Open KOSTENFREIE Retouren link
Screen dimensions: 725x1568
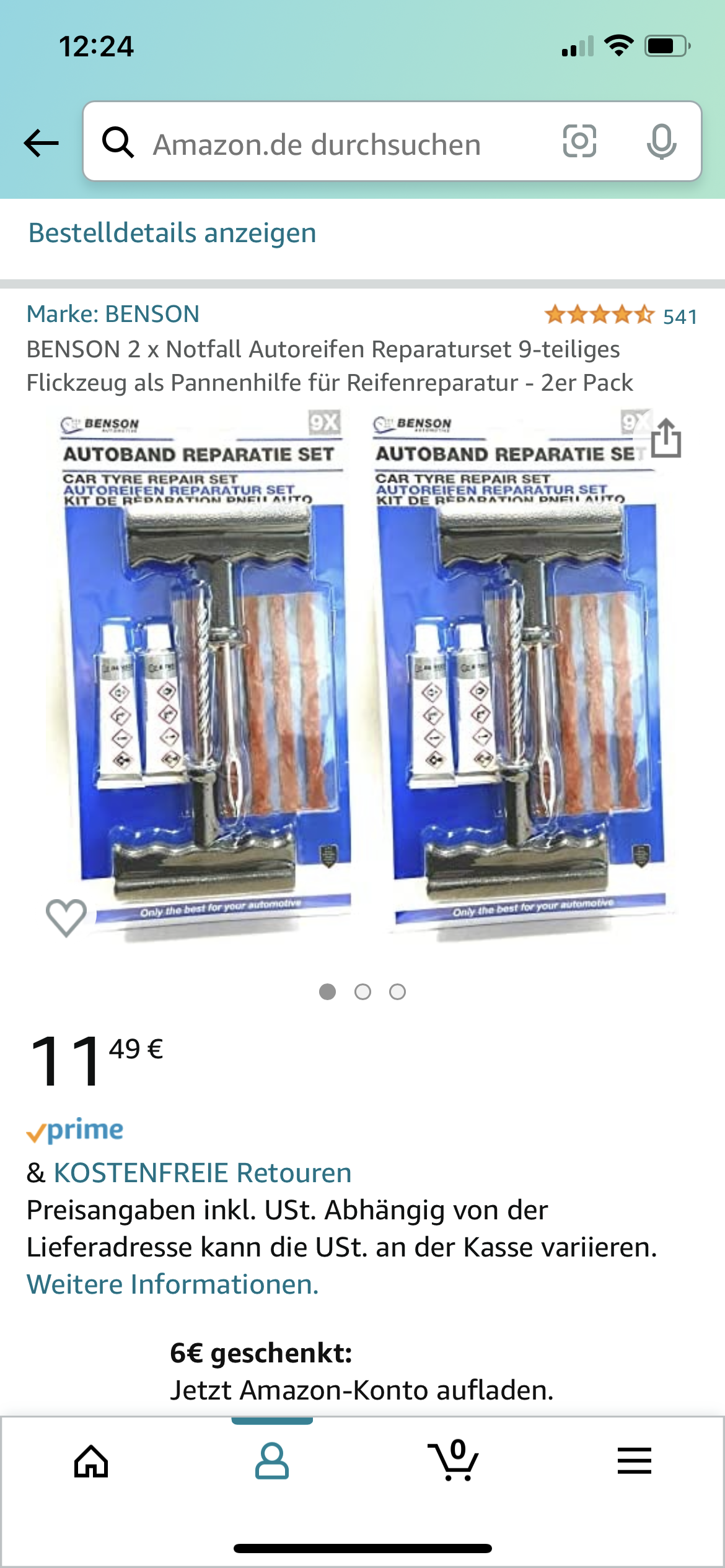point(202,1173)
